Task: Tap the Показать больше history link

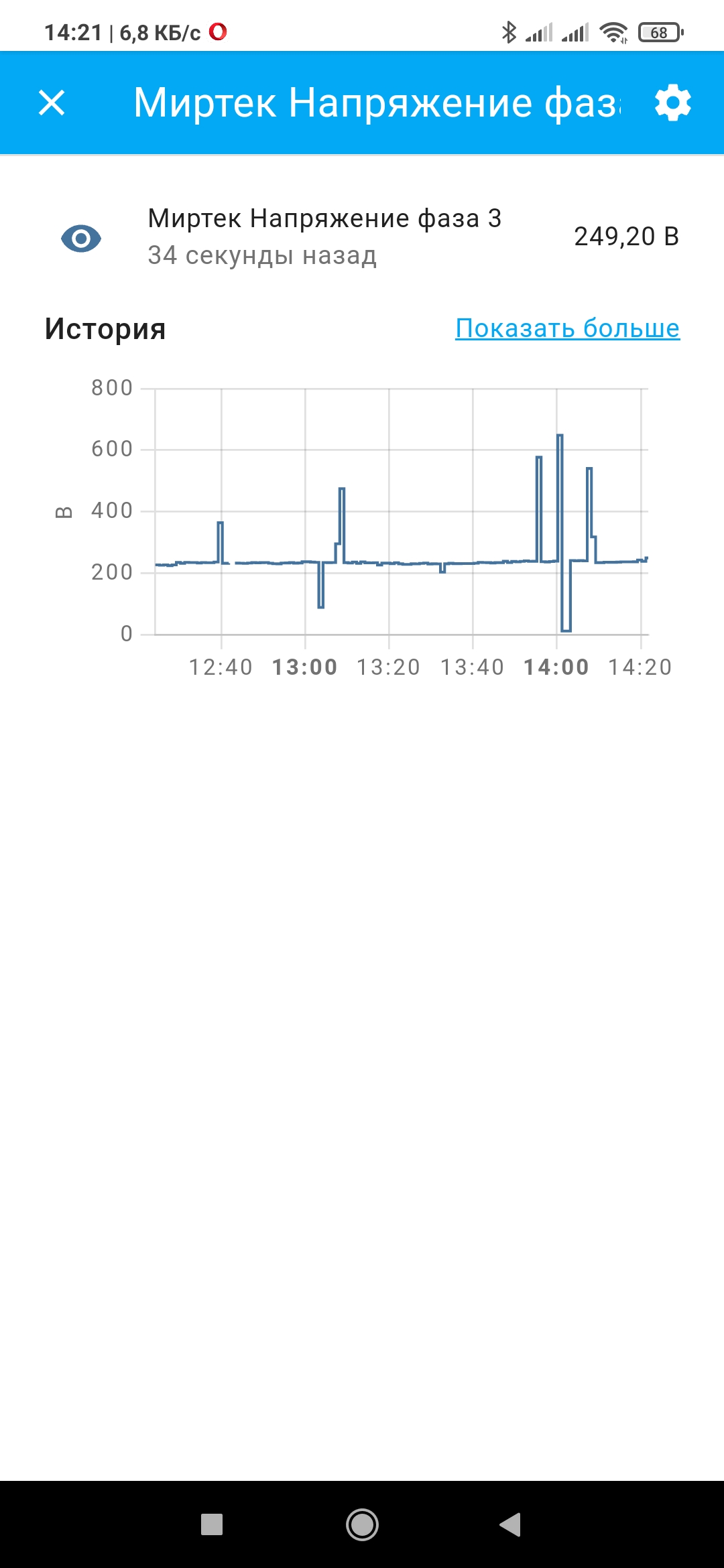Action: click(567, 328)
